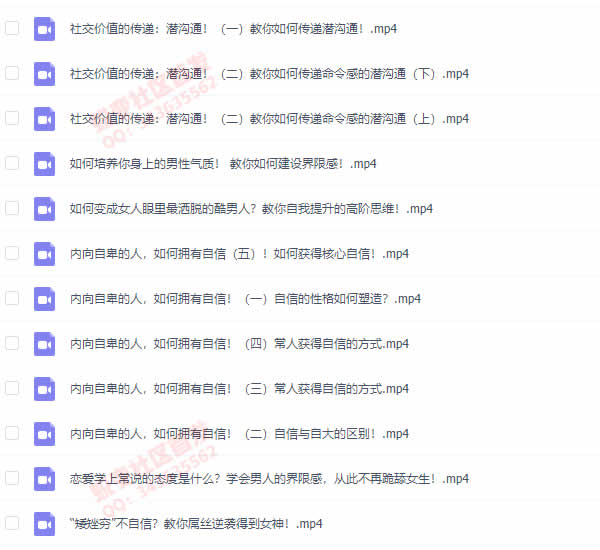The height and width of the screenshot is (550, 600).
Task: Select checkbox for 如何拥有自信（四）
Action: pyautogui.click(x=12, y=343)
